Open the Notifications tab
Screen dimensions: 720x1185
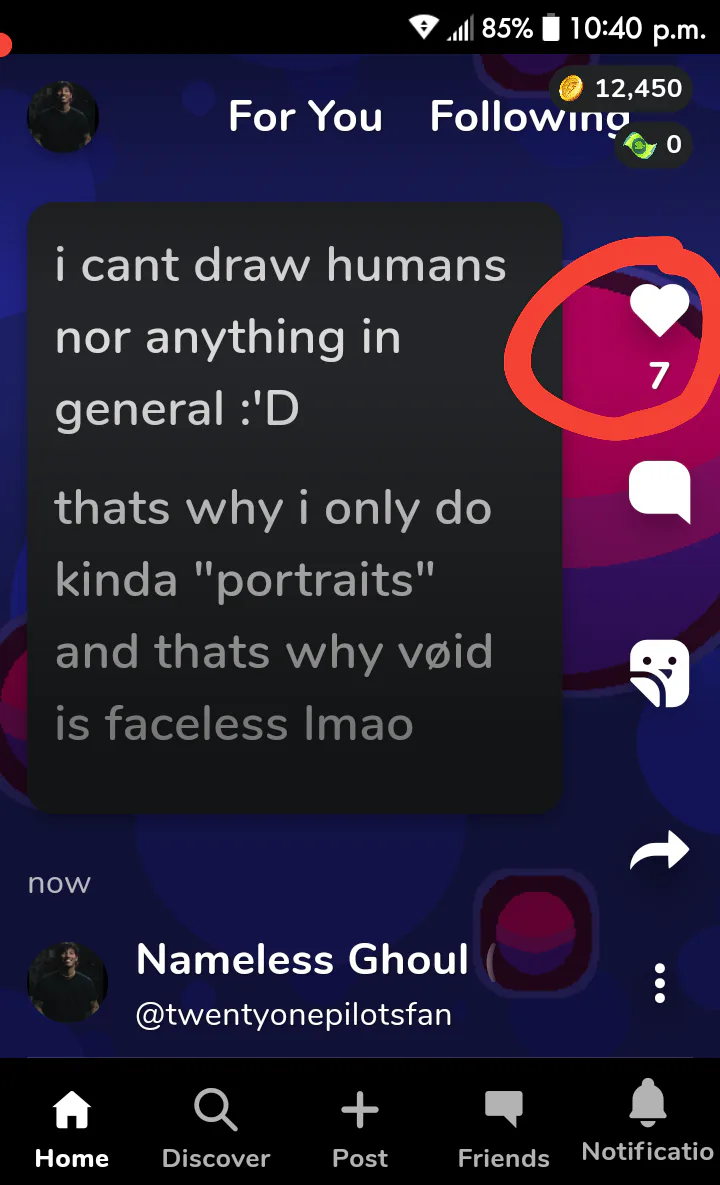[647, 1122]
